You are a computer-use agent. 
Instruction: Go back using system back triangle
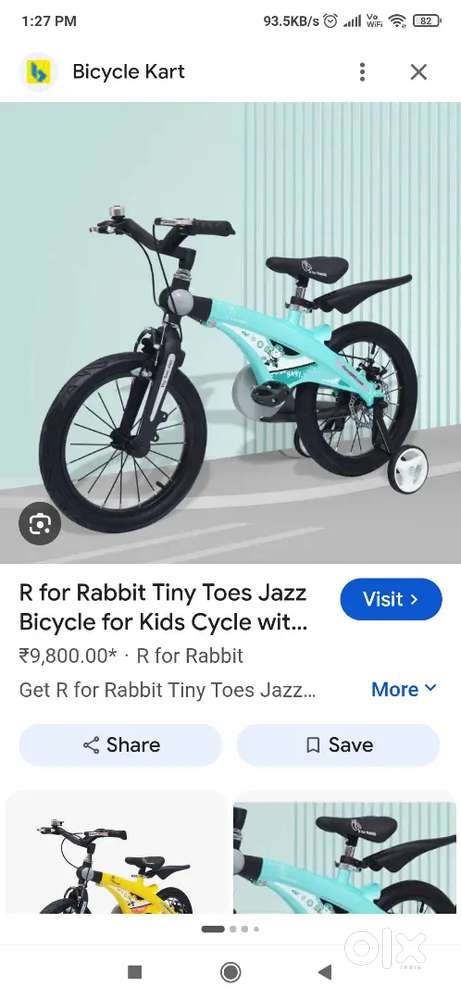point(325,972)
